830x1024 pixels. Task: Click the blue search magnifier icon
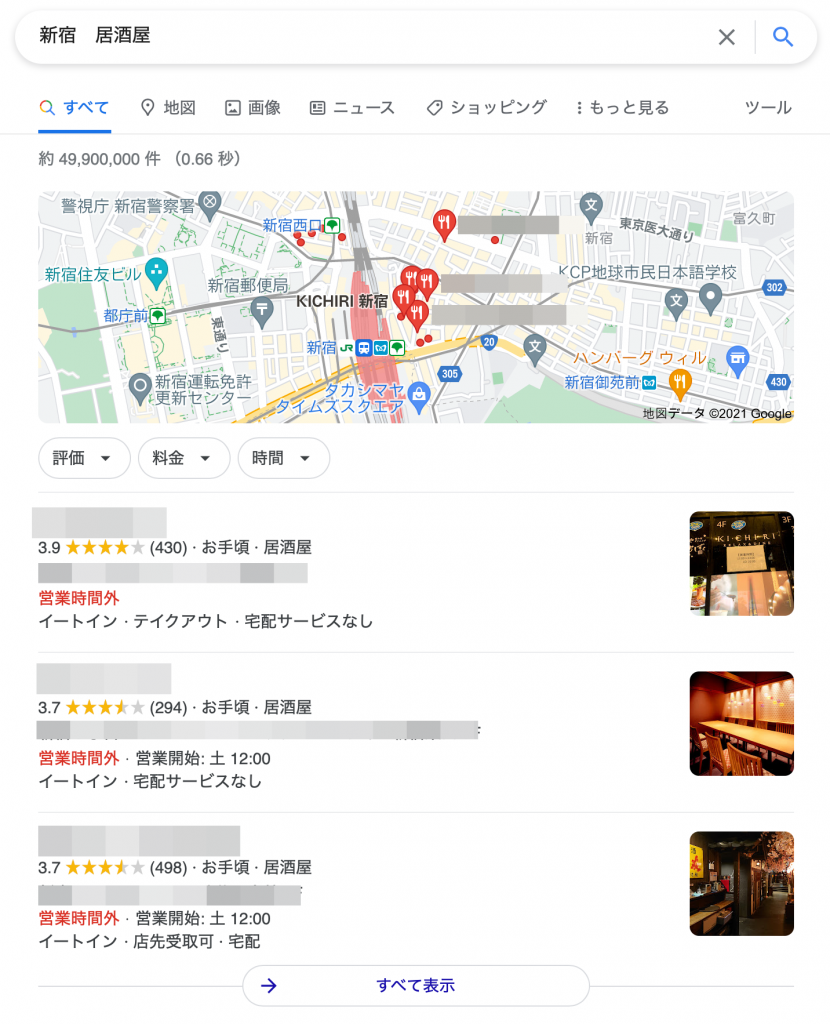(783, 37)
